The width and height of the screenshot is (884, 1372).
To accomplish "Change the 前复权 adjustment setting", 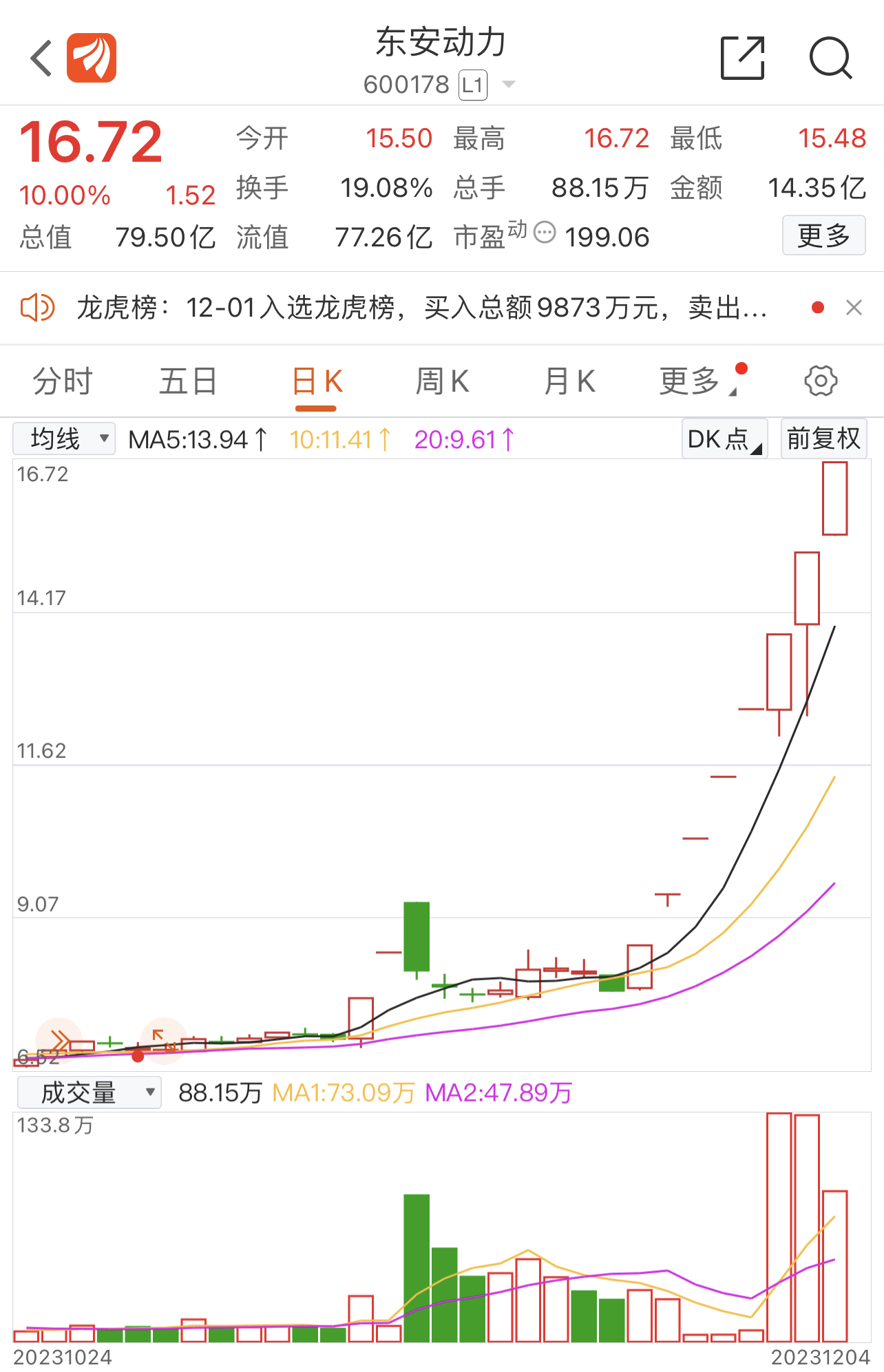I will coord(823,439).
